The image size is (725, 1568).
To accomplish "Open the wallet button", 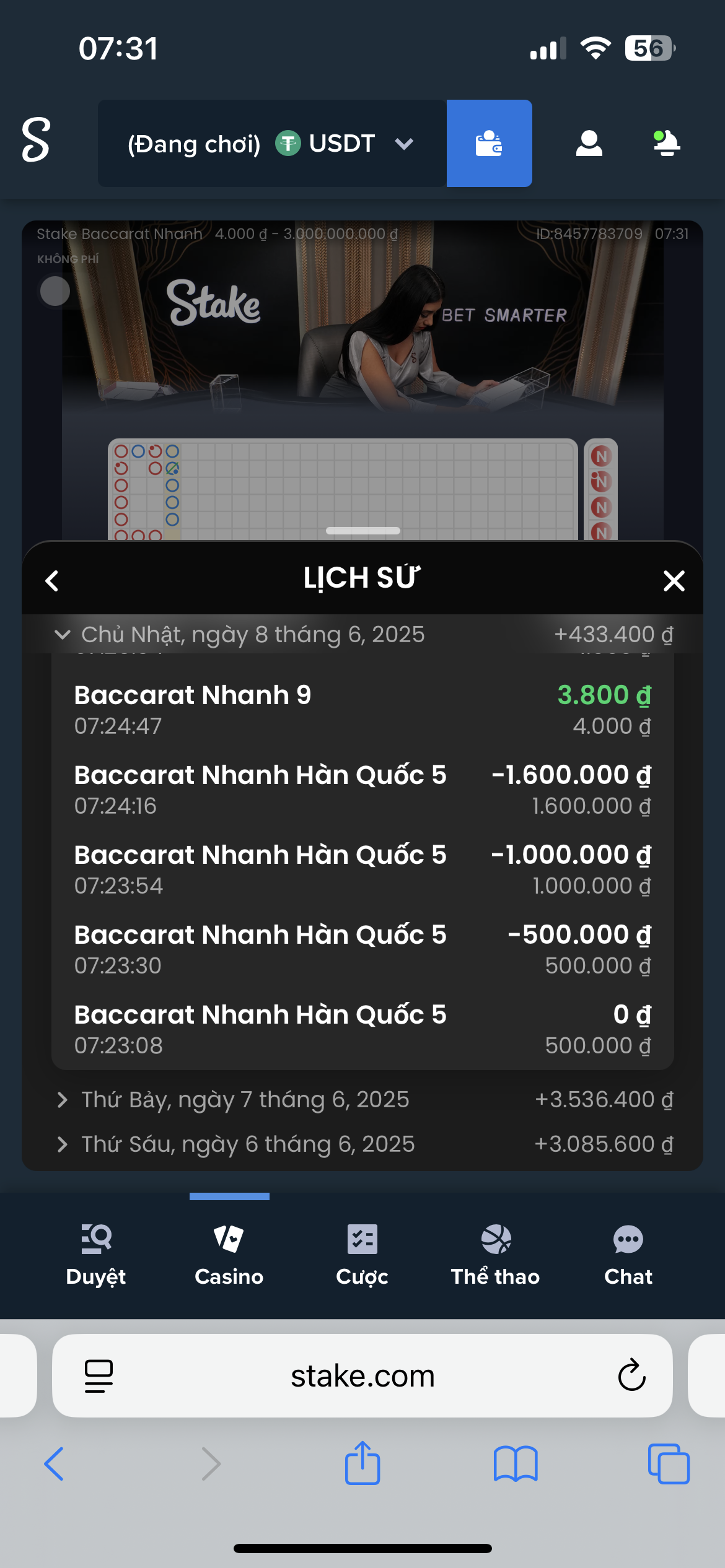I will [x=489, y=144].
